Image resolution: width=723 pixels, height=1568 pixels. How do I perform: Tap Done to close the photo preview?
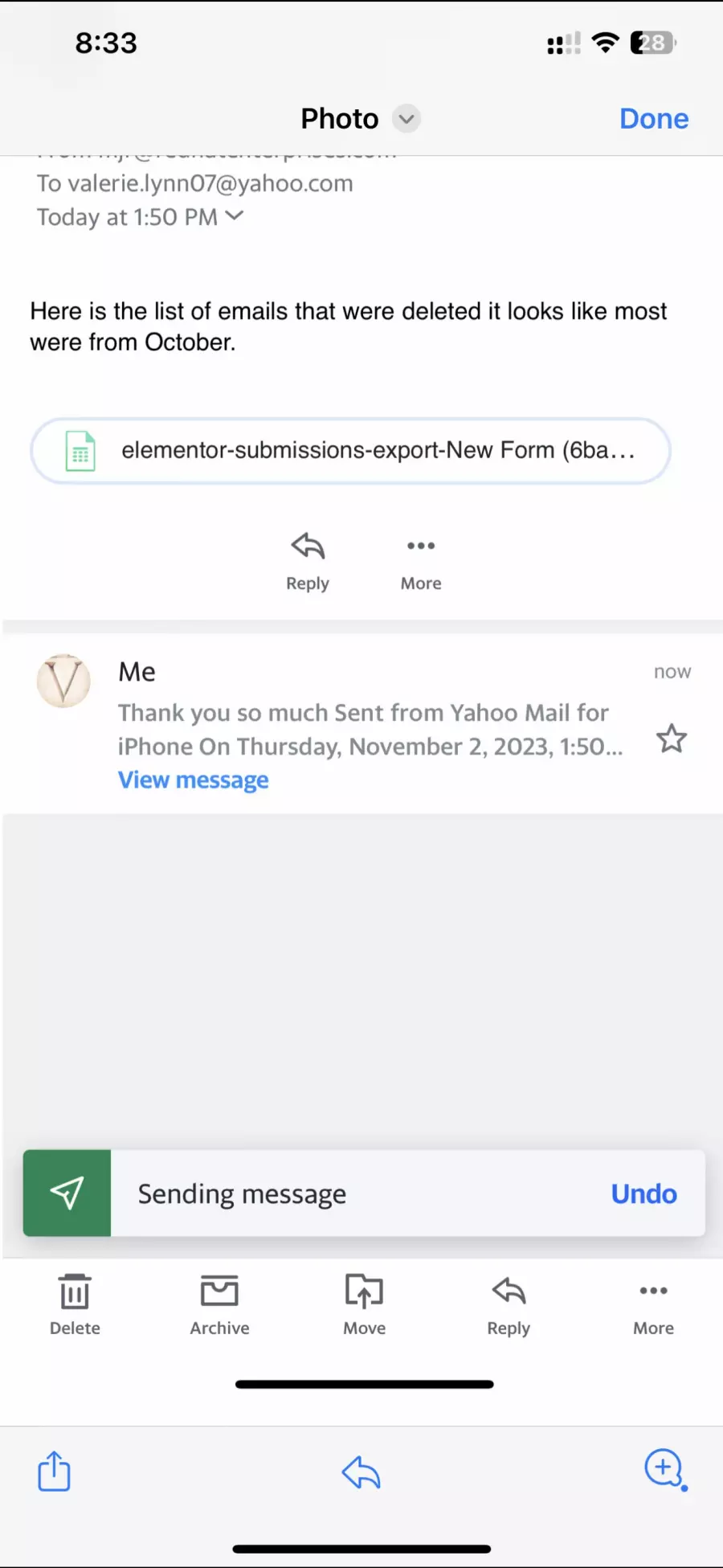point(653,119)
